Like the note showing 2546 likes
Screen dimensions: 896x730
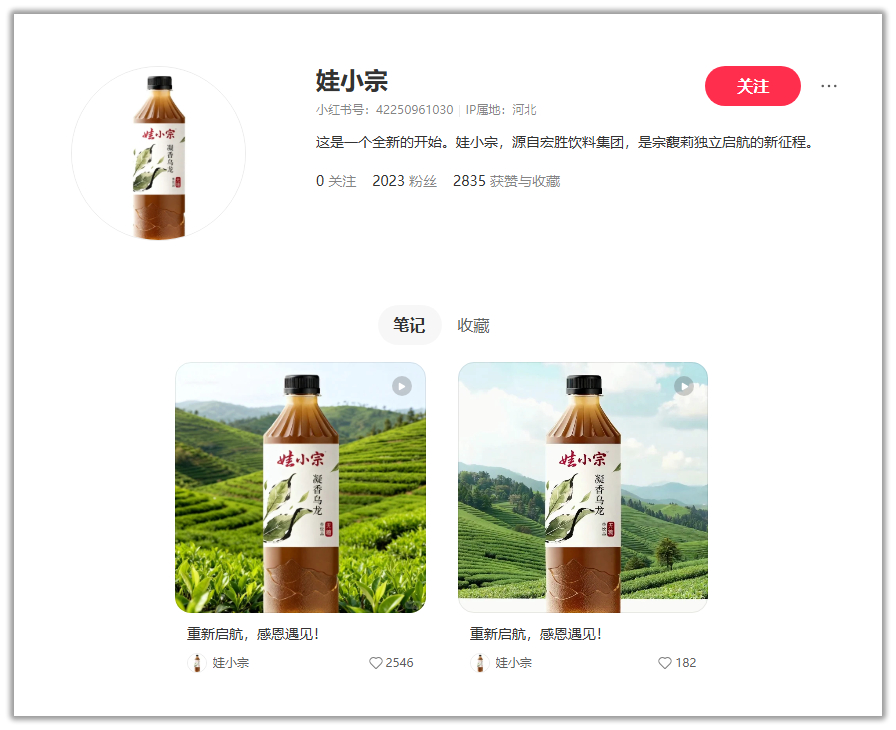tap(377, 663)
